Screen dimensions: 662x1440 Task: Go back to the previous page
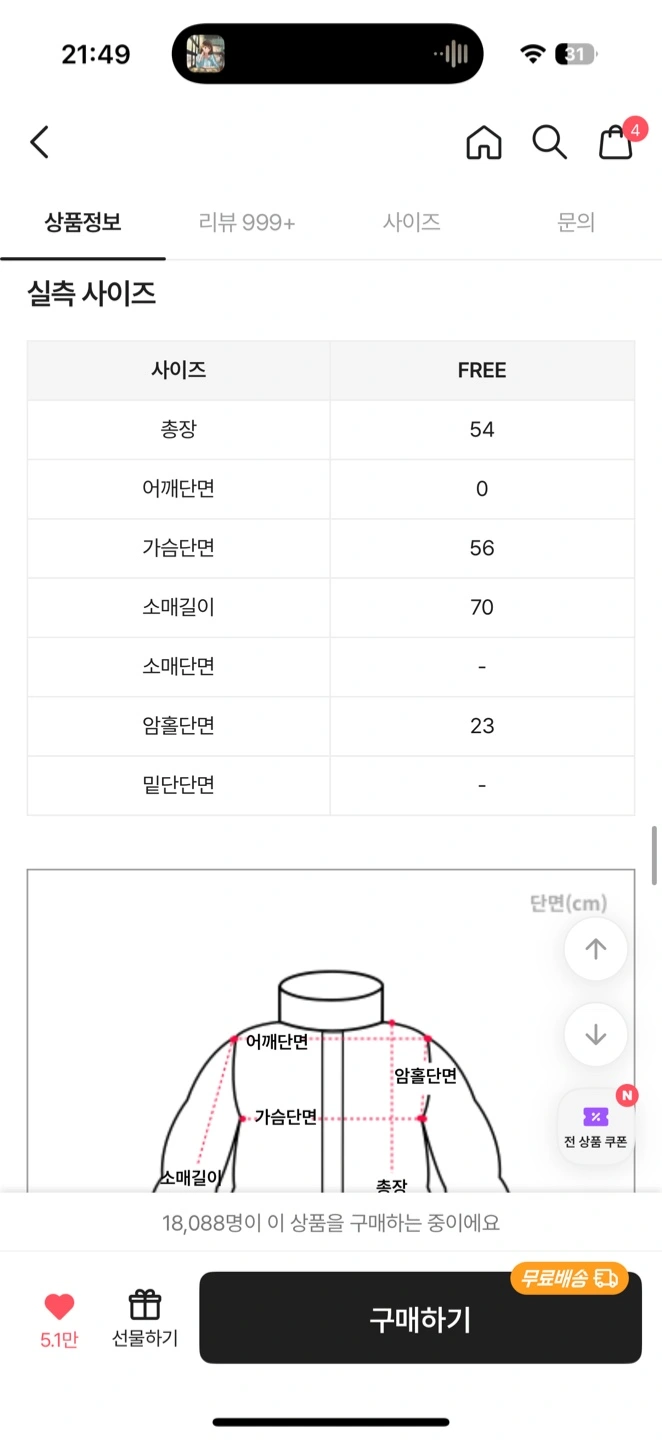click(x=40, y=142)
